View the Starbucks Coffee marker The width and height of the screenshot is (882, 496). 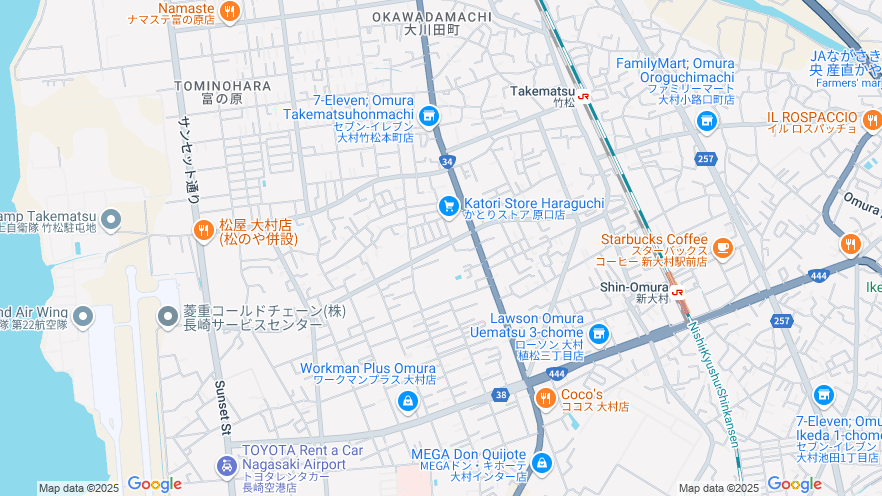(723, 246)
